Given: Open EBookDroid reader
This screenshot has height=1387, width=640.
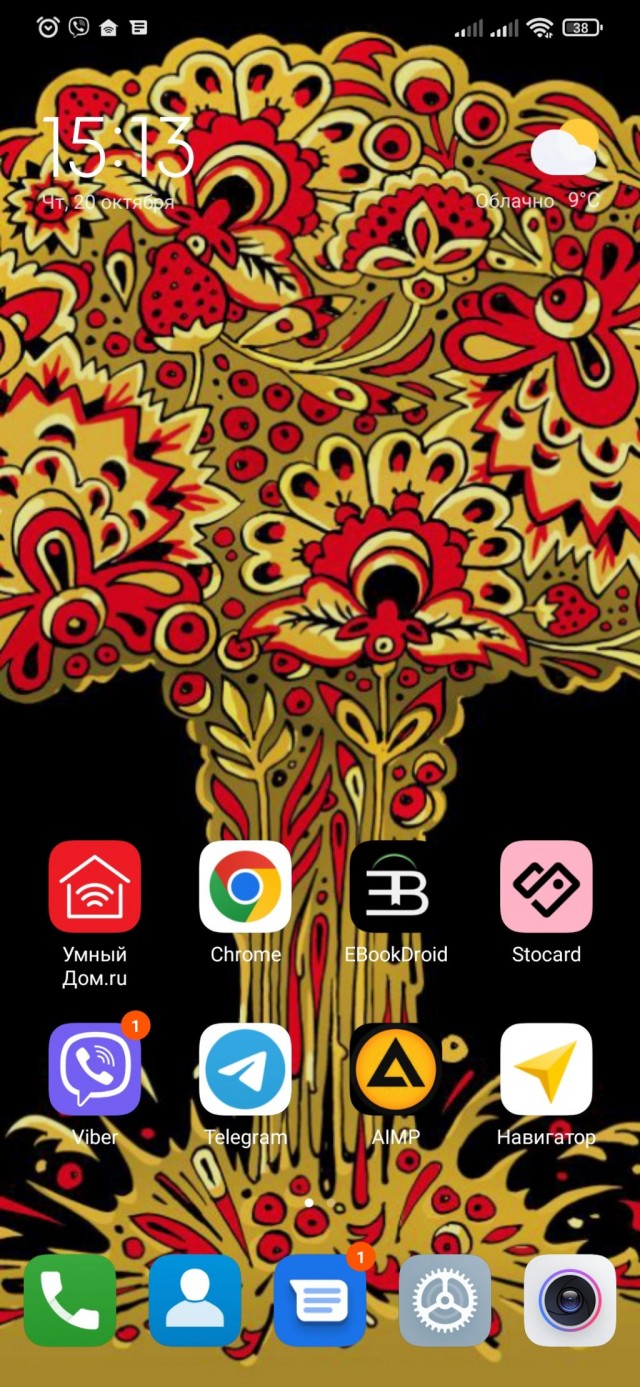Looking at the screenshot, I should click(396, 886).
